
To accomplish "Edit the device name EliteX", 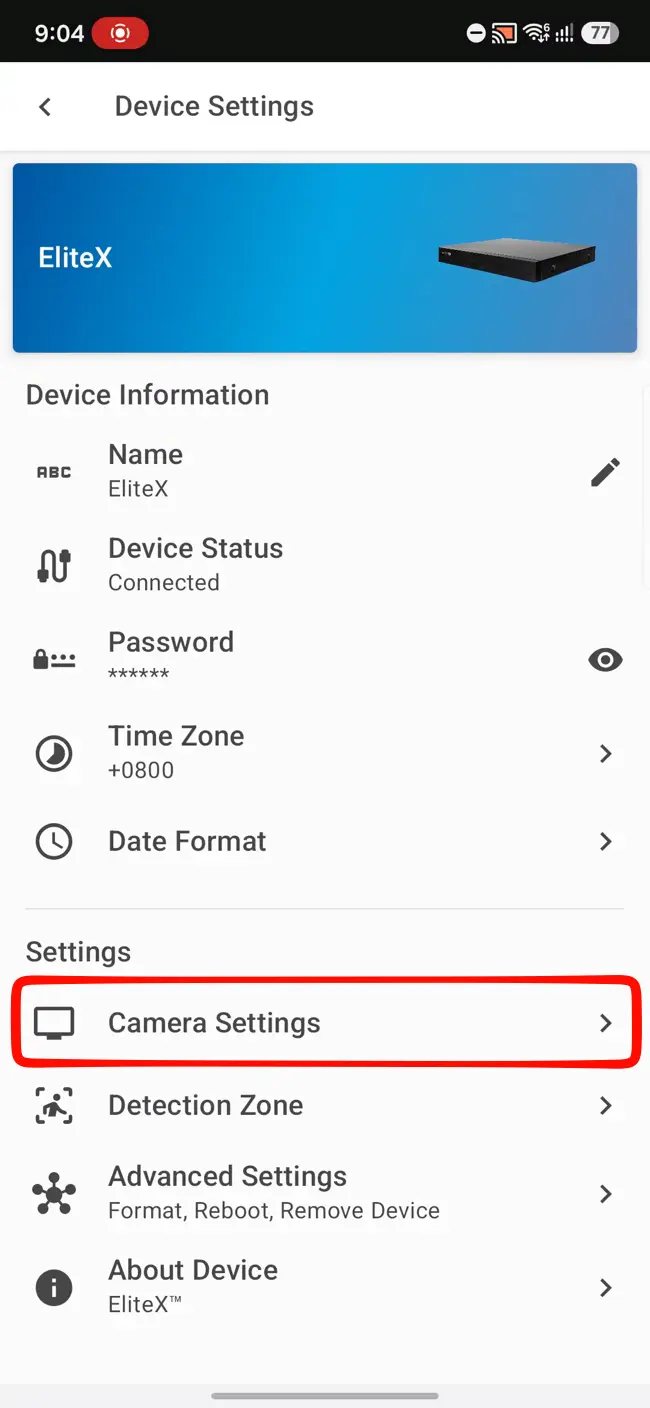I will coord(605,472).
